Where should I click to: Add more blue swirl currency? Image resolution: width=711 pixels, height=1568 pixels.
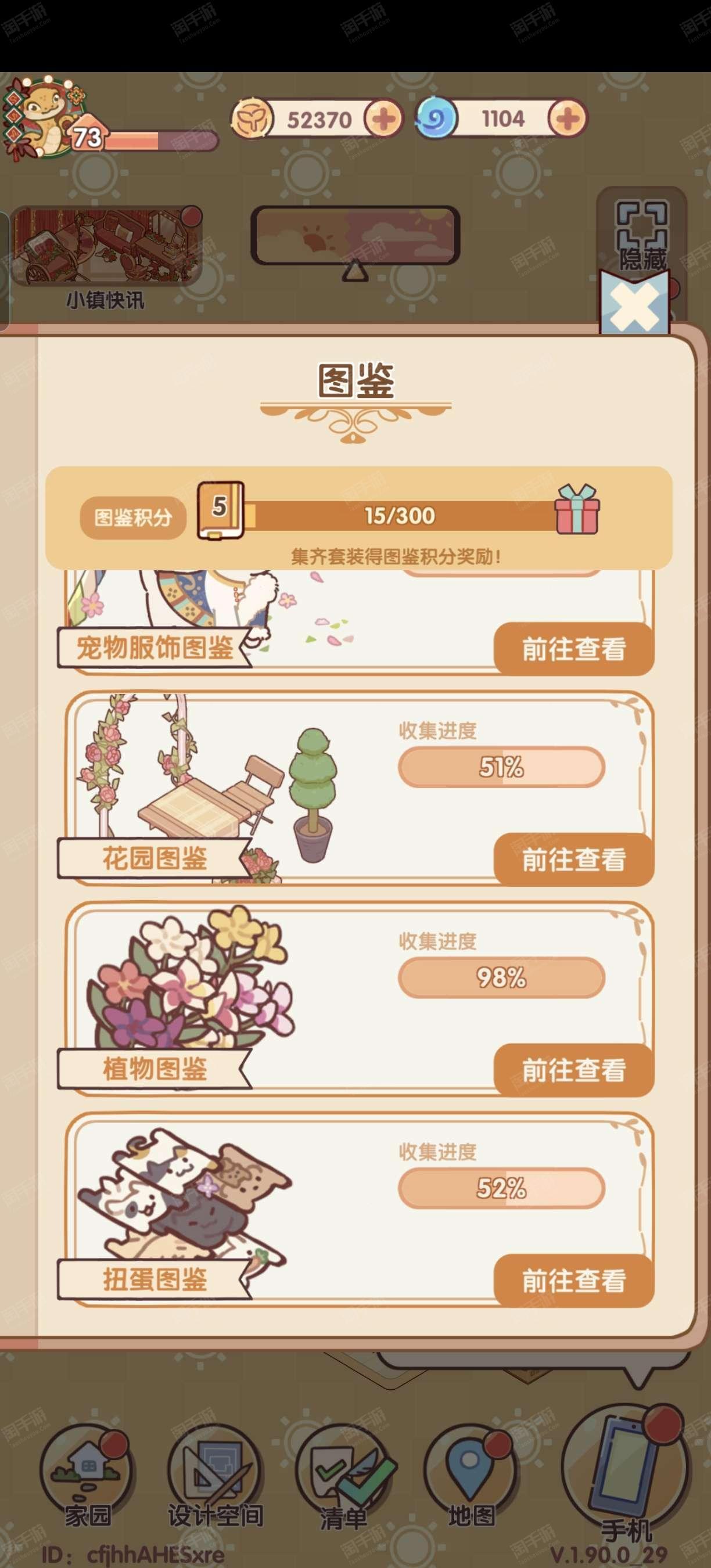click(568, 118)
